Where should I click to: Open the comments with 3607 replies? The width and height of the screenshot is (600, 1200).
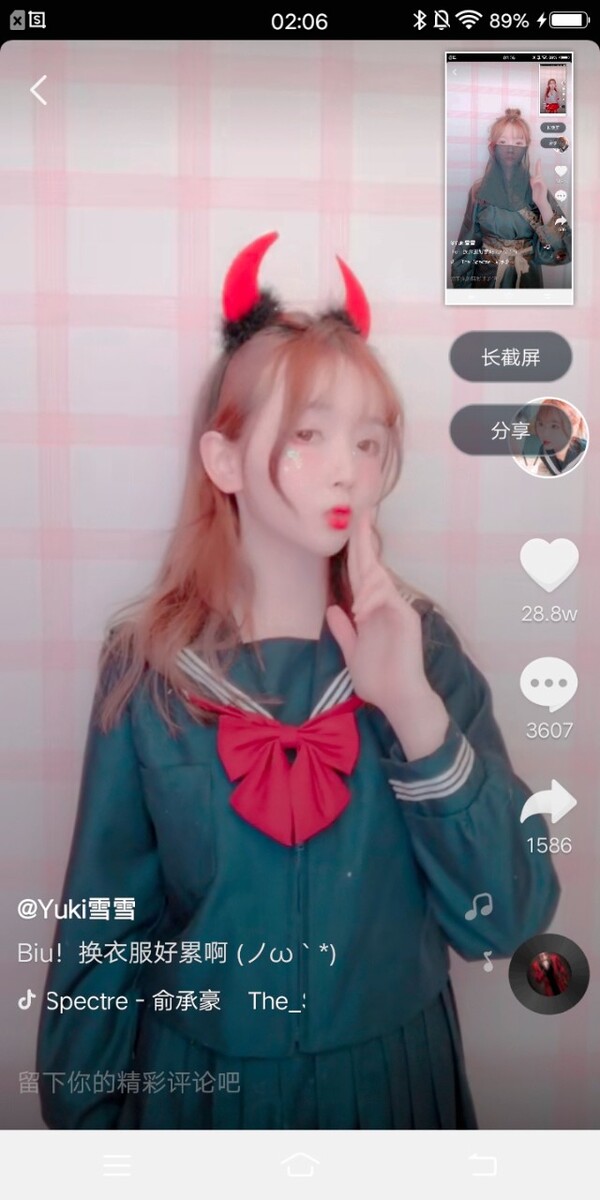coord(549,686)
